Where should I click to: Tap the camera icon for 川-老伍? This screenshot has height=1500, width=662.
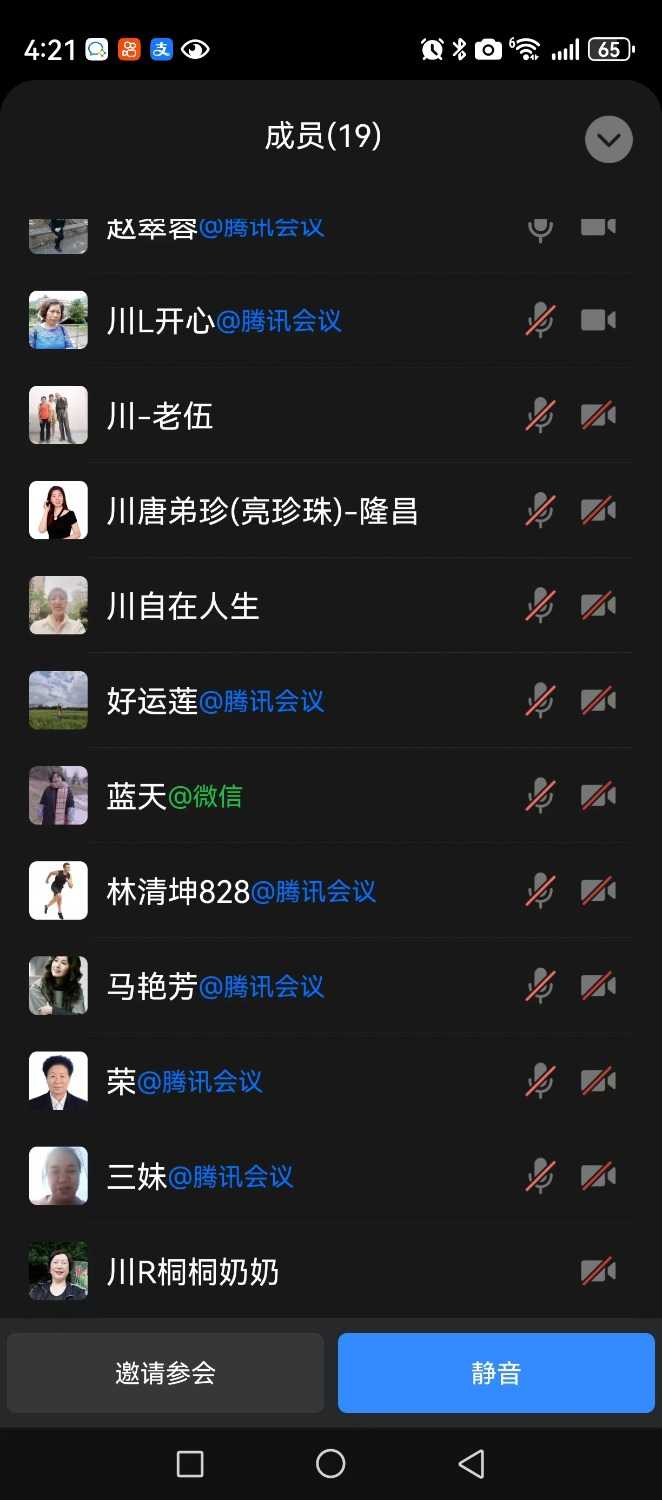598,416
